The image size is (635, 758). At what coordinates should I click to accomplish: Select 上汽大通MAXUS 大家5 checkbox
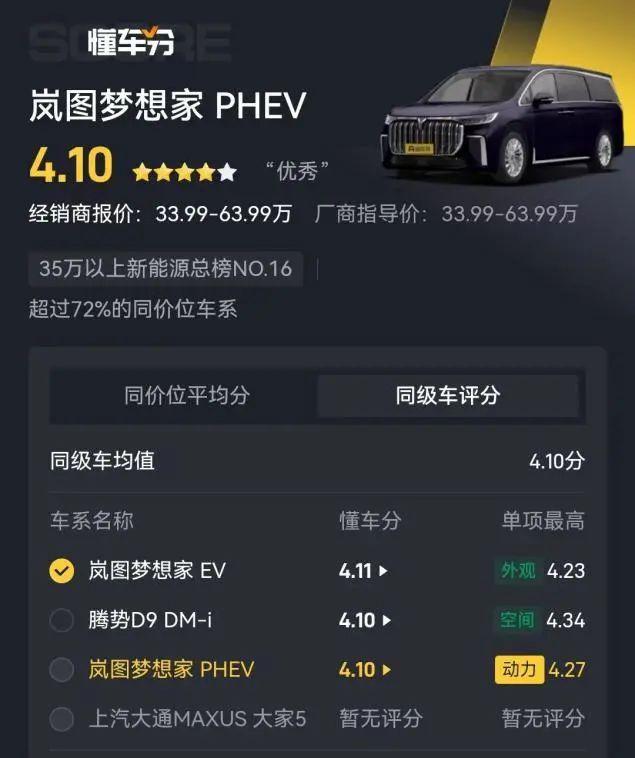tap(62, 718)
